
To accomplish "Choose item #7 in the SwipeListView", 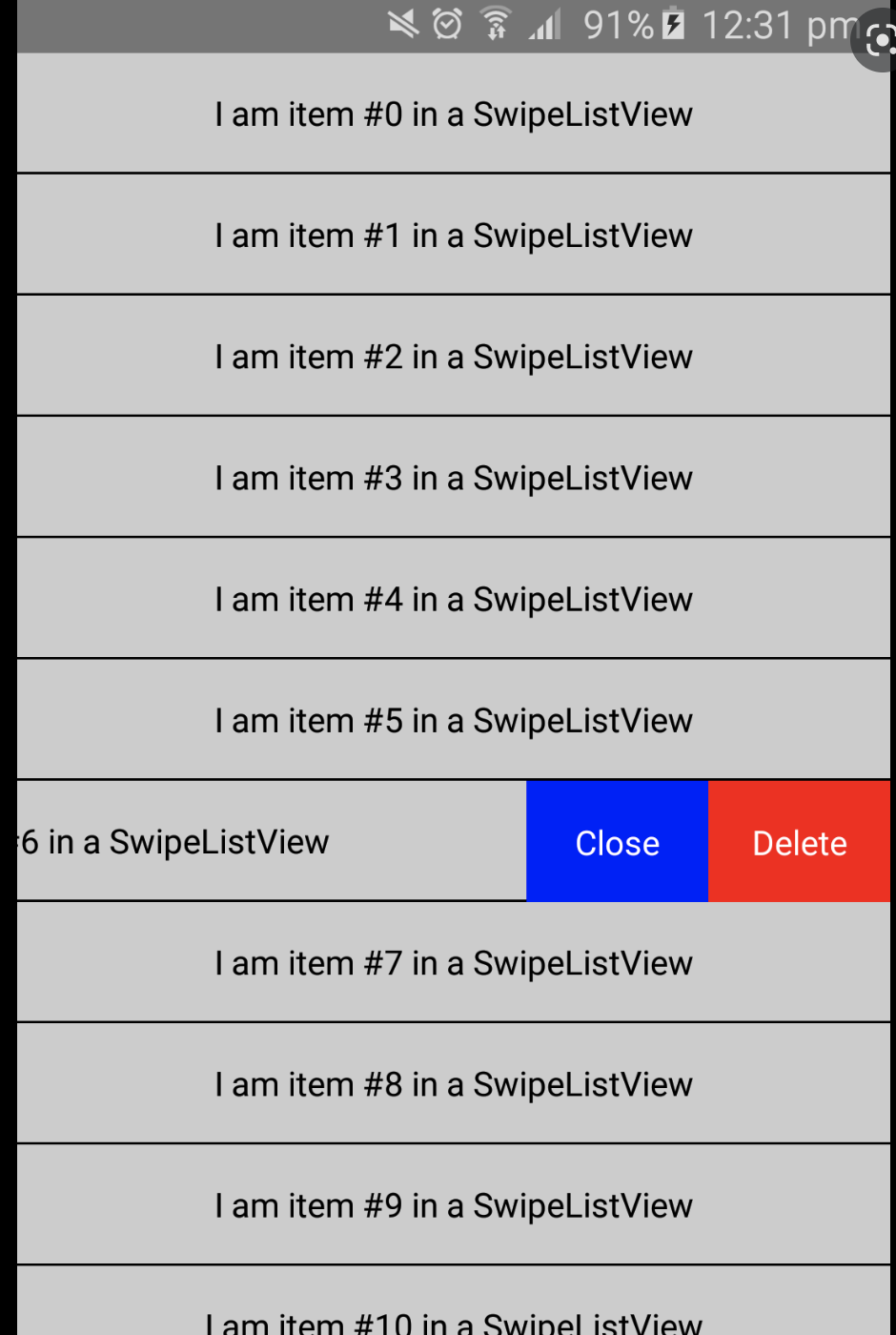I will coord(454,963).
